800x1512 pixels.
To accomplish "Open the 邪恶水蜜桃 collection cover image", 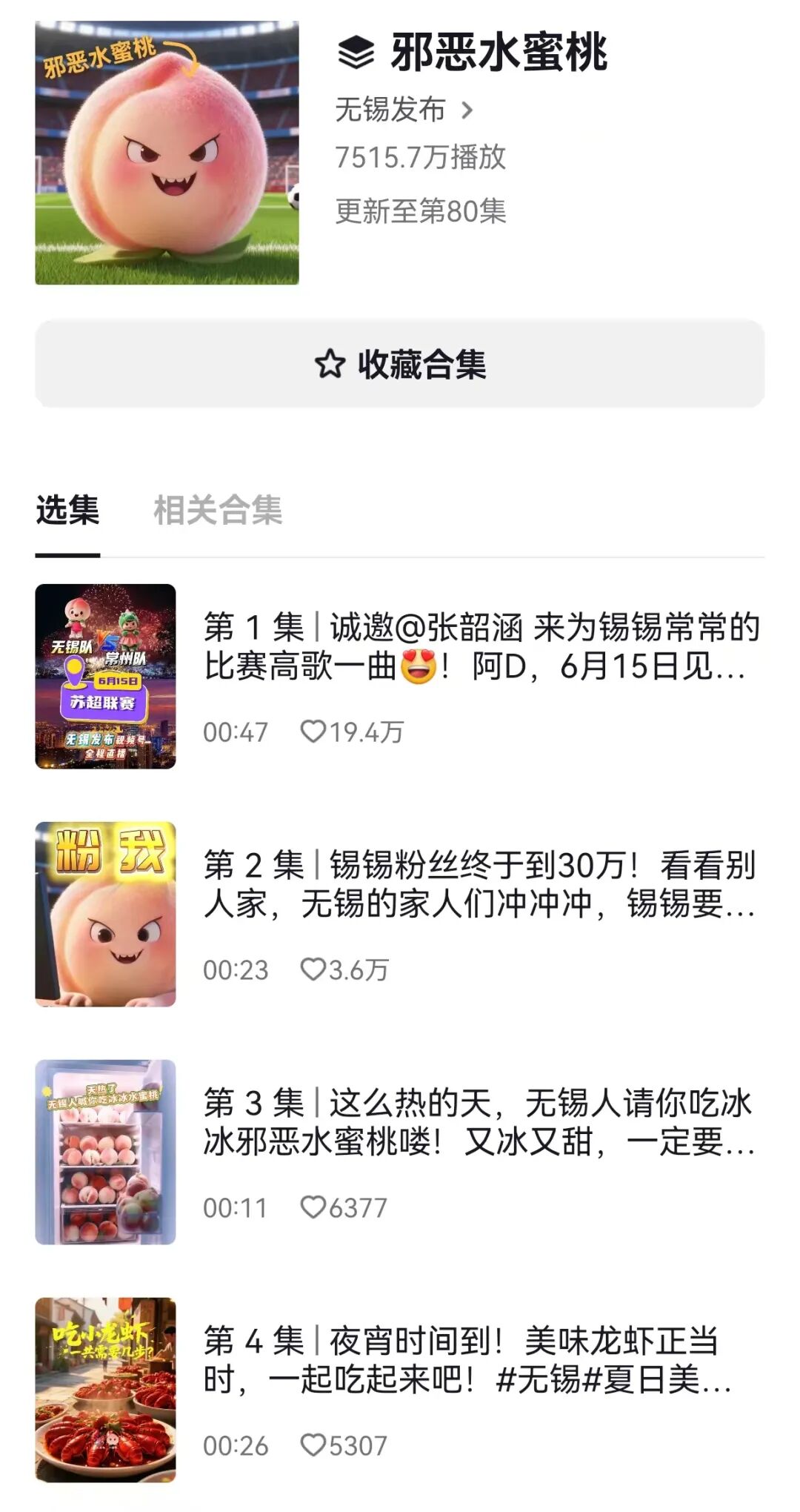I will coord(167,153).
